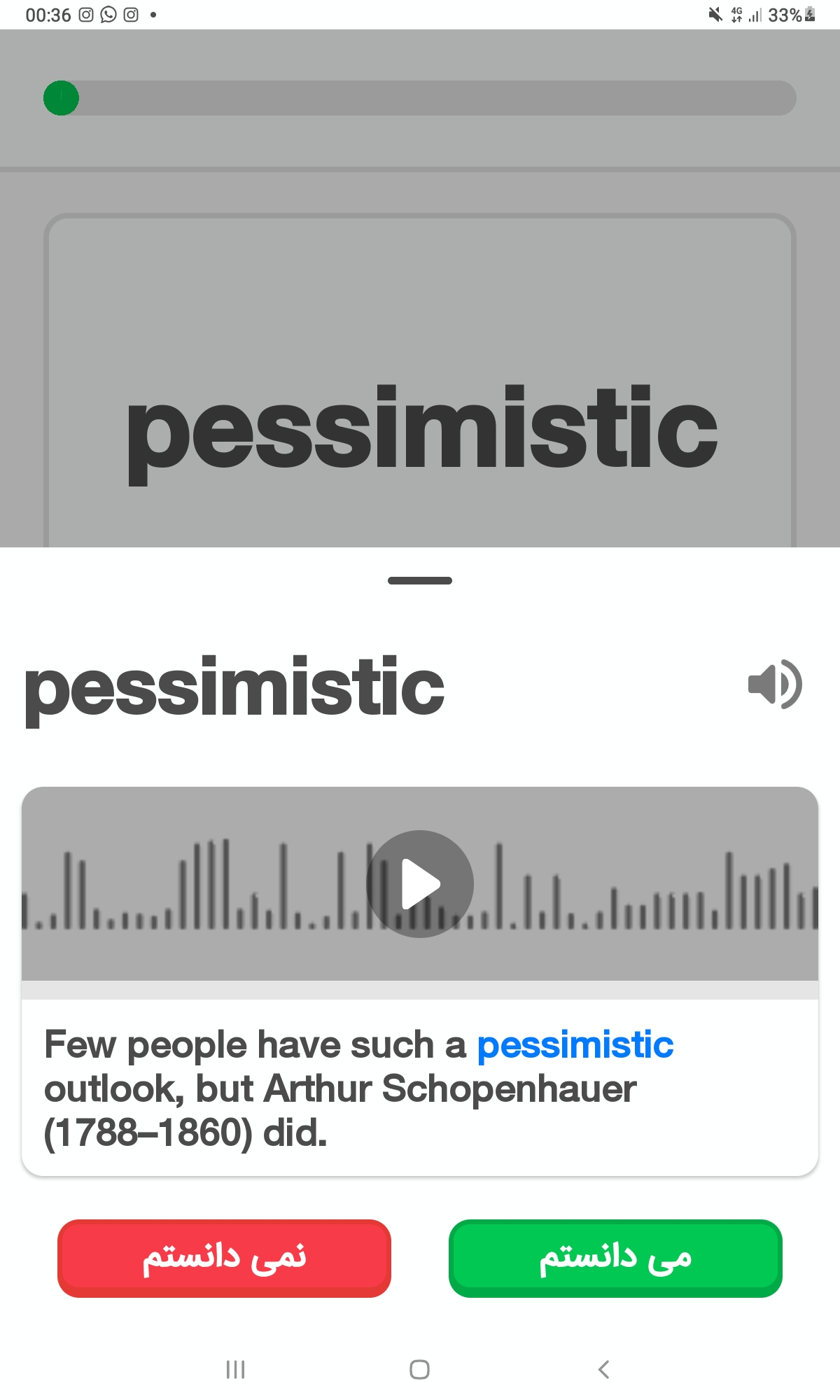Go back using the system back button
Image resolution: width=840 pixels, height=1400 pixels.
(604, 1369)
